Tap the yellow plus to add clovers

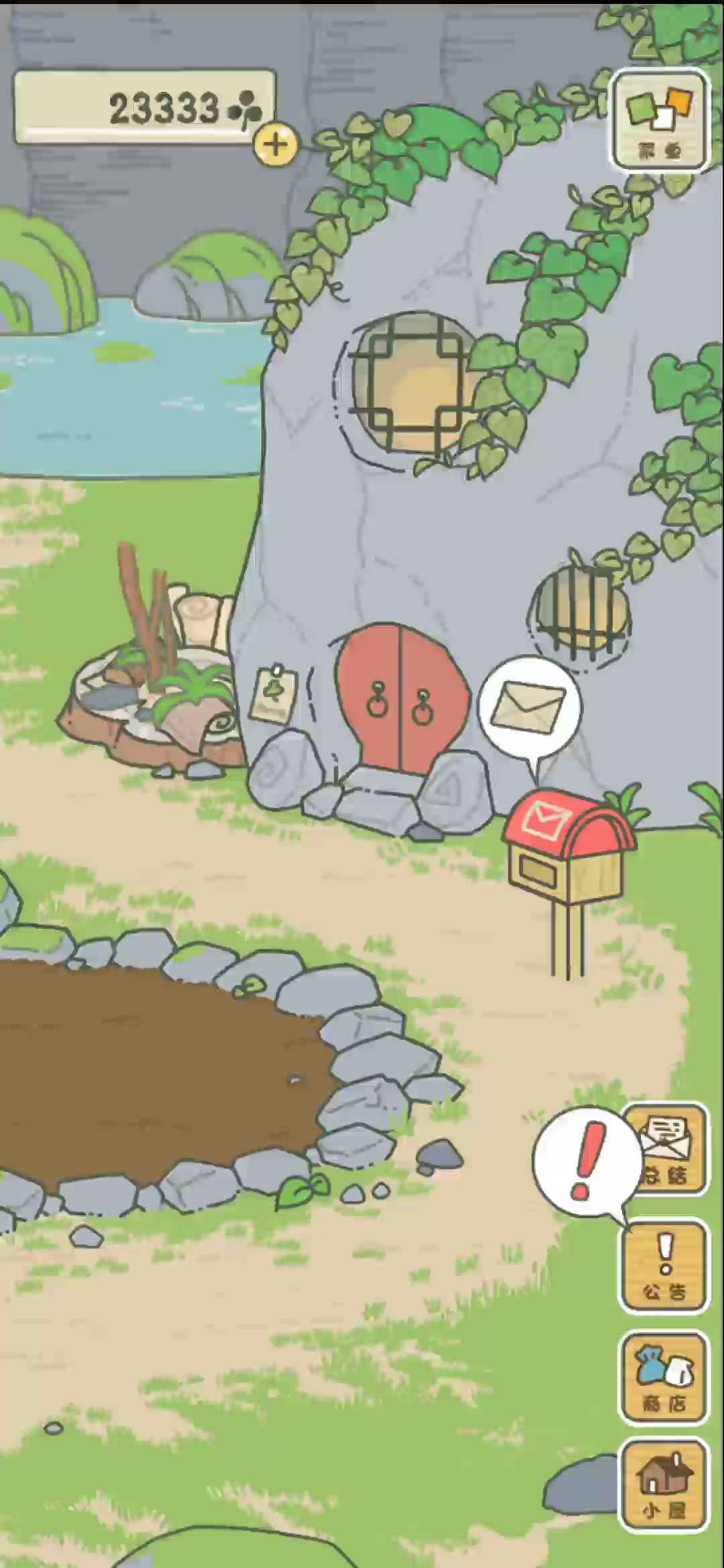click(x=276, y=144)
